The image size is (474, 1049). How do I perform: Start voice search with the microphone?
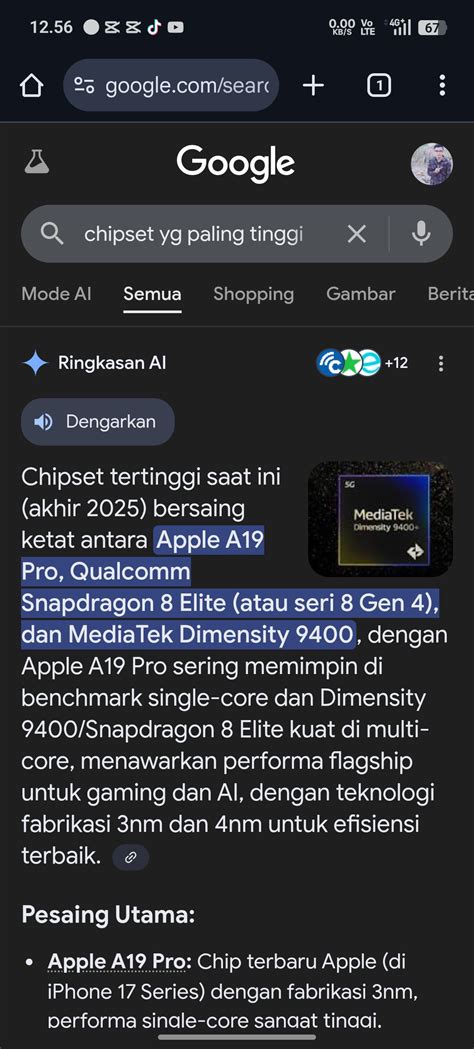pos(421,234)
